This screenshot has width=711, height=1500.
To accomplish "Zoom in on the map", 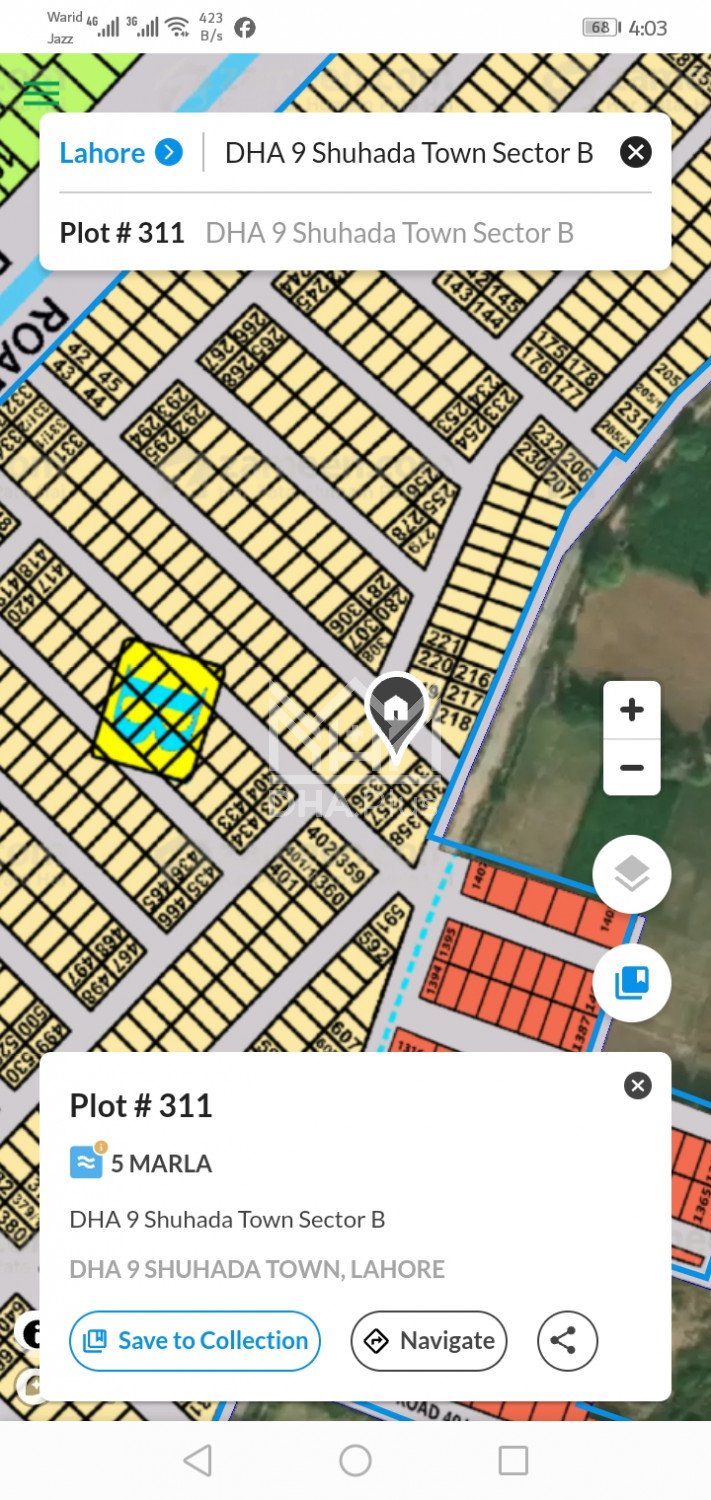I will click(x=631, y=710).
